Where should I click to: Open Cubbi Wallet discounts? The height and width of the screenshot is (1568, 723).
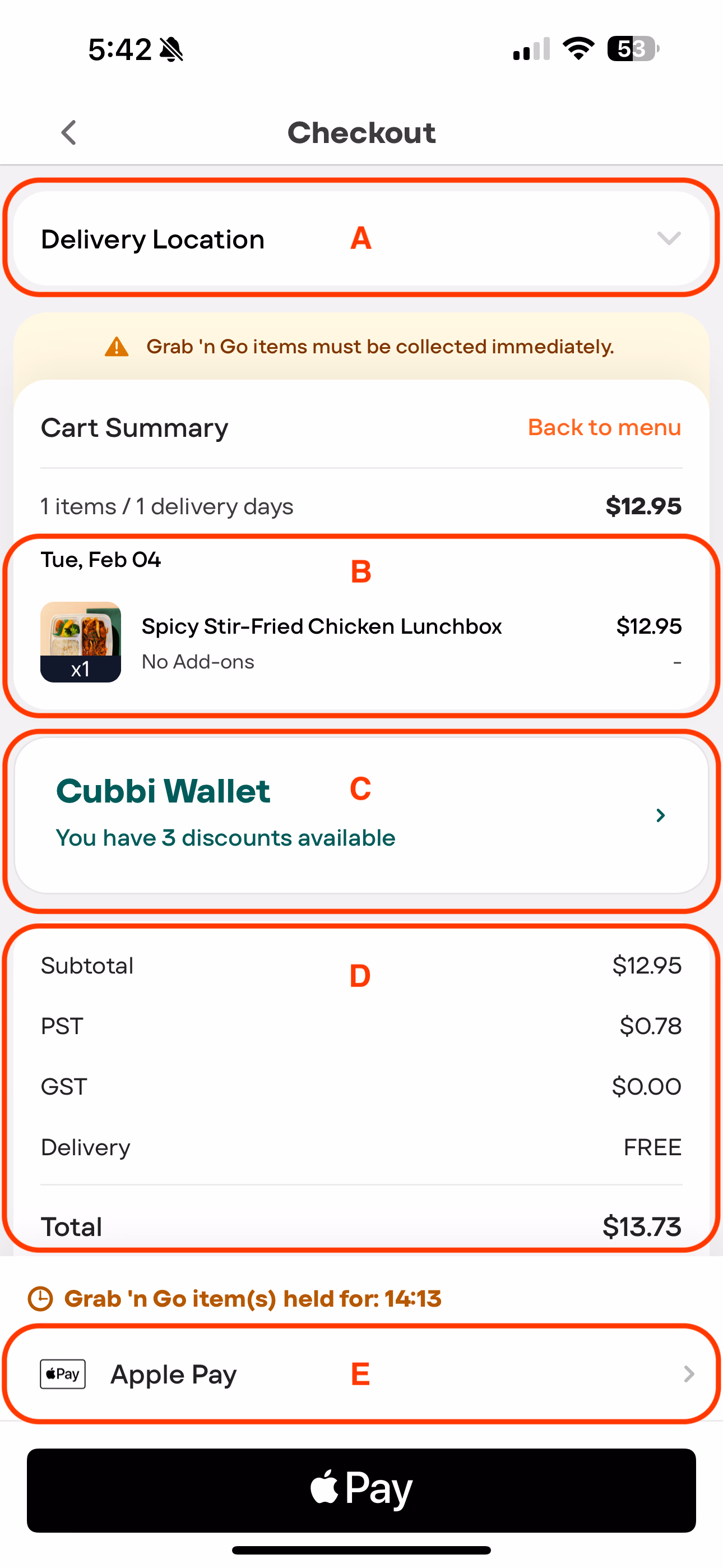coord(360,815)
